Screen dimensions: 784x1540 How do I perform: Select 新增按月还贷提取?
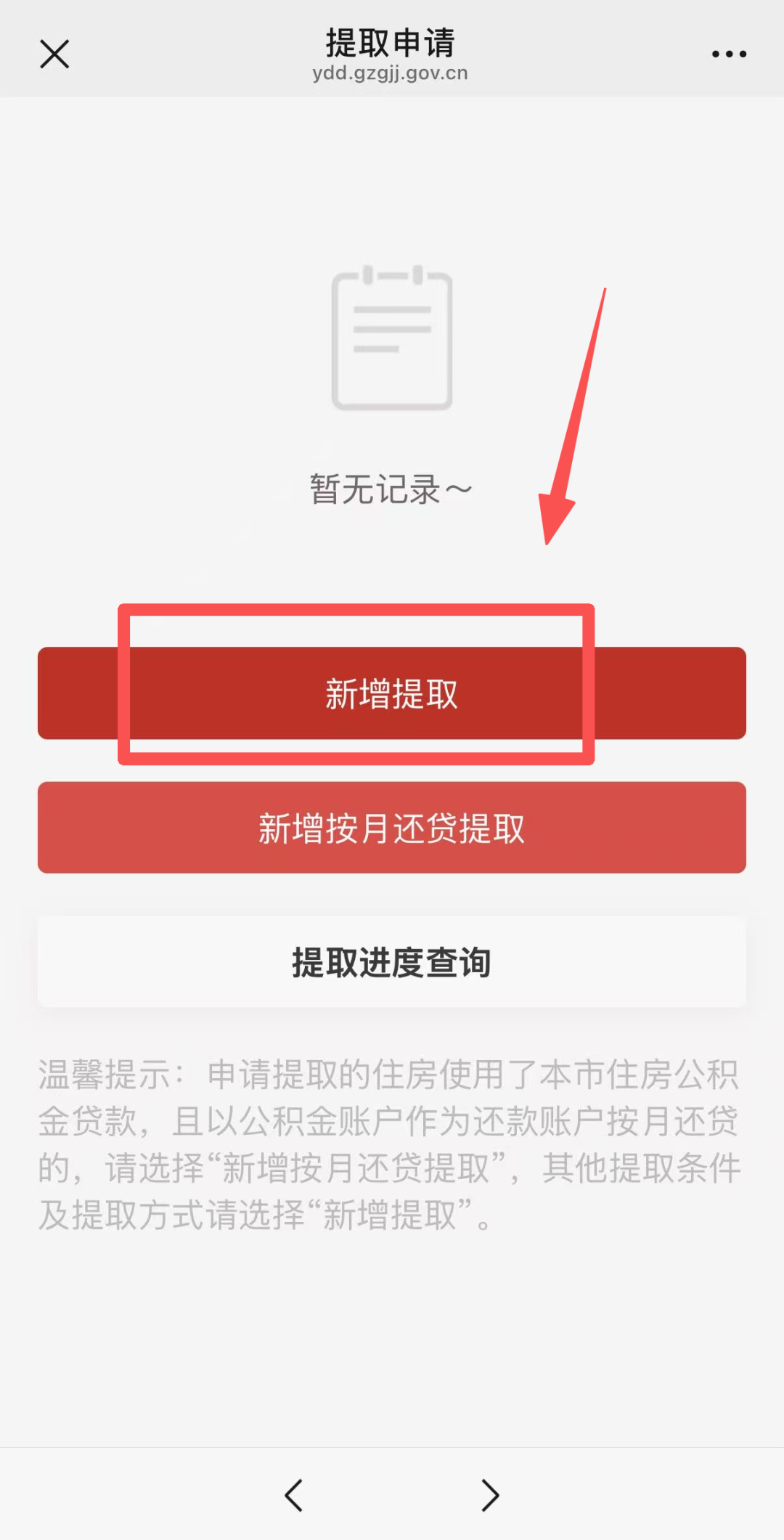(x=392, y=828)
